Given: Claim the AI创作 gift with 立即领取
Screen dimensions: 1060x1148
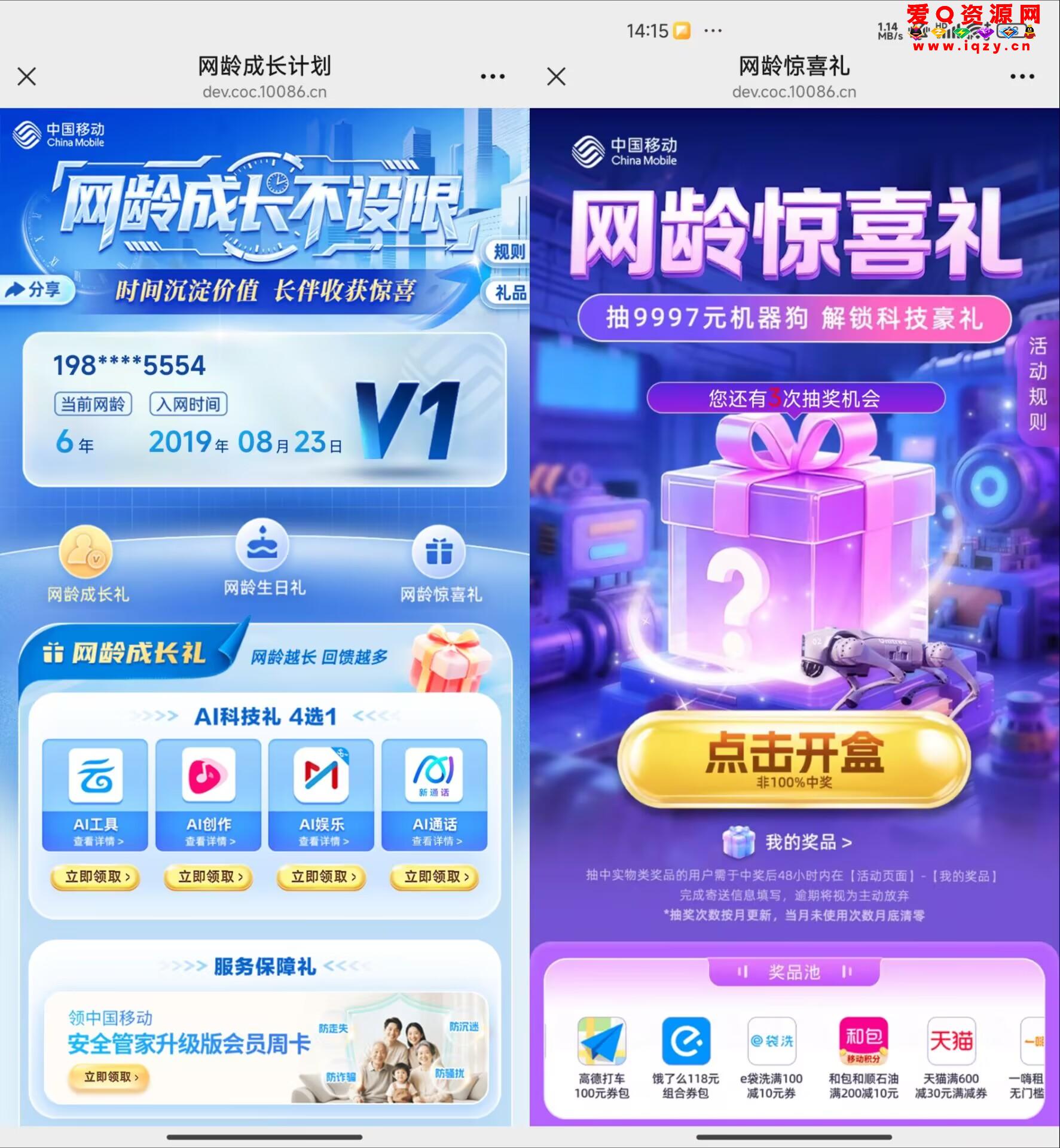Looking at the screenshot, I should pos(209,877).
